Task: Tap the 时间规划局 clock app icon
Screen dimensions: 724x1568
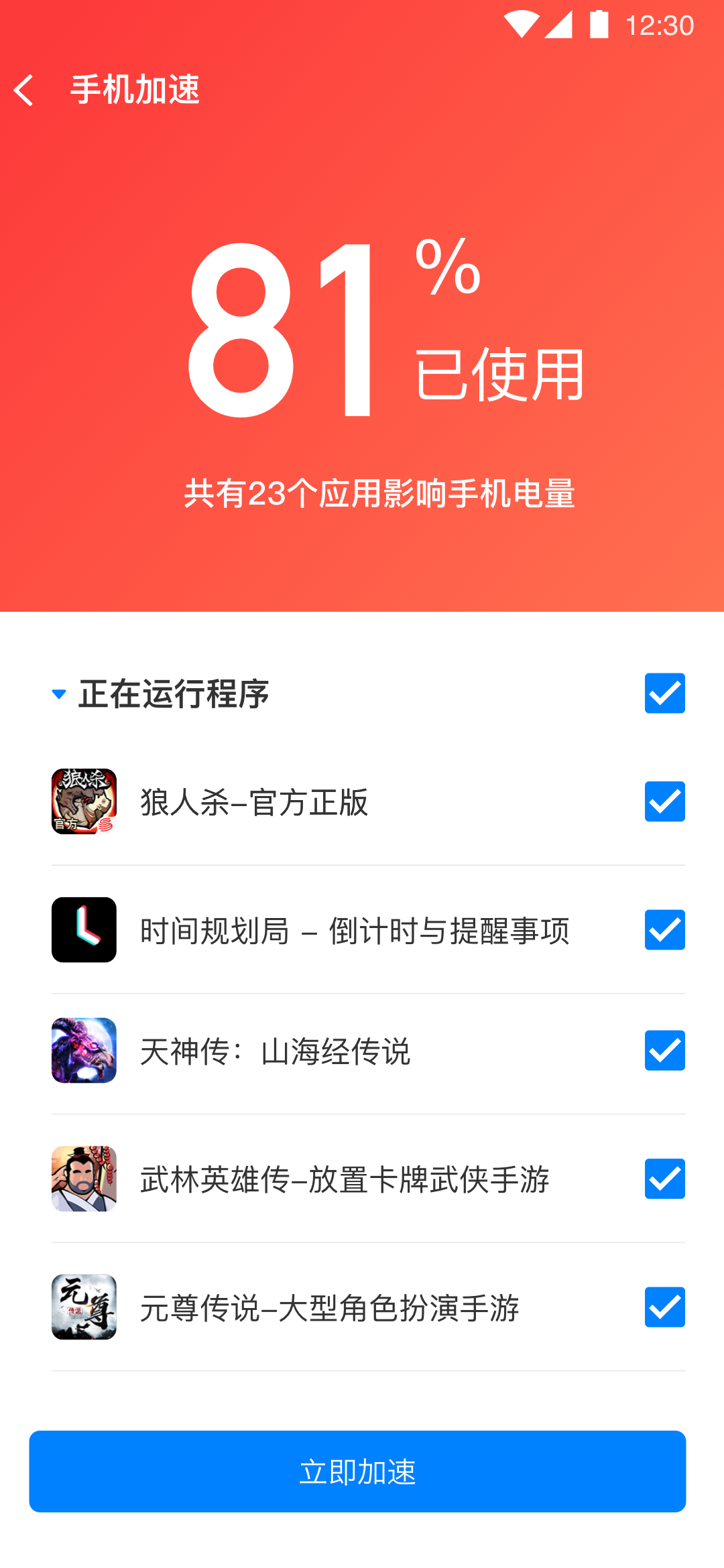Action: tap(84, 931)
